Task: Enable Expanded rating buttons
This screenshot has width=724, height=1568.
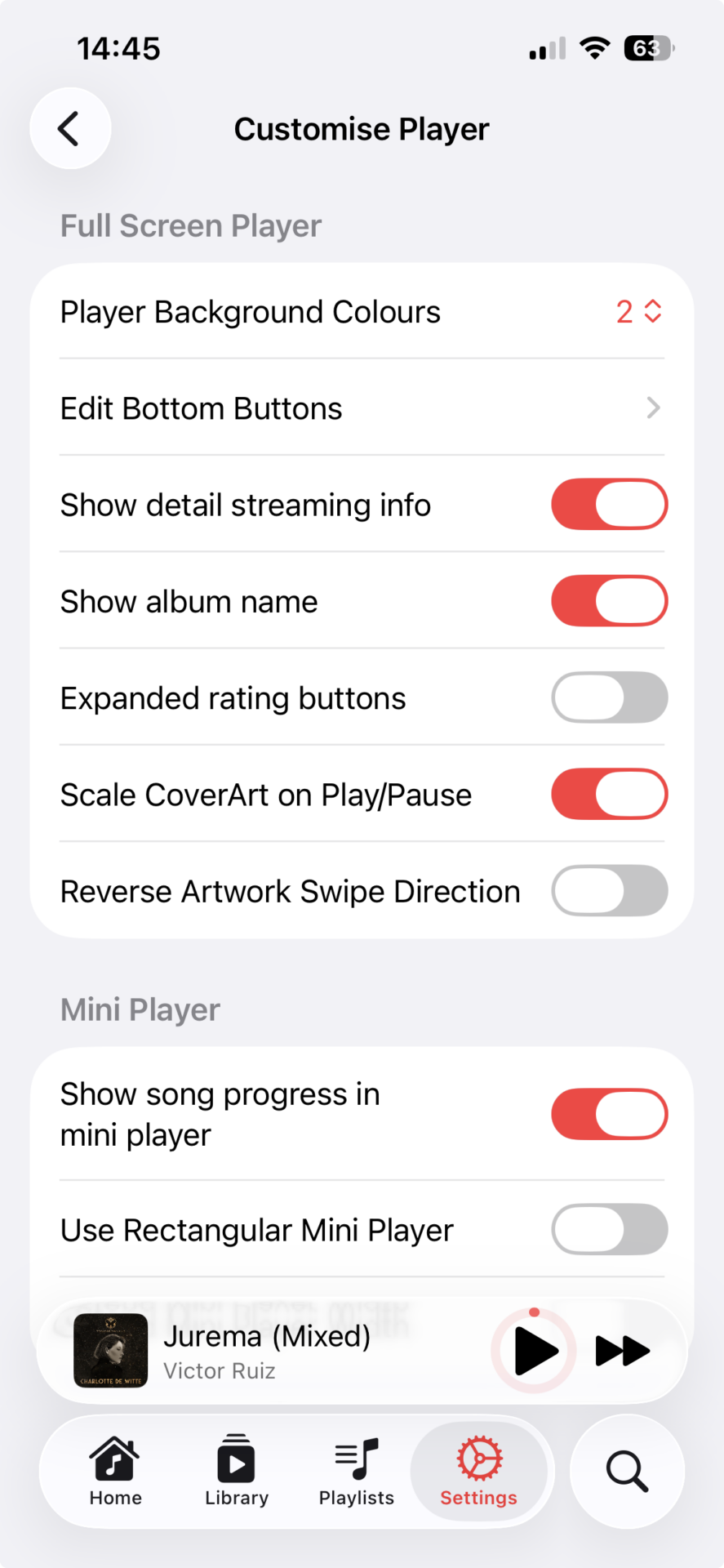Action: point(609,697)
